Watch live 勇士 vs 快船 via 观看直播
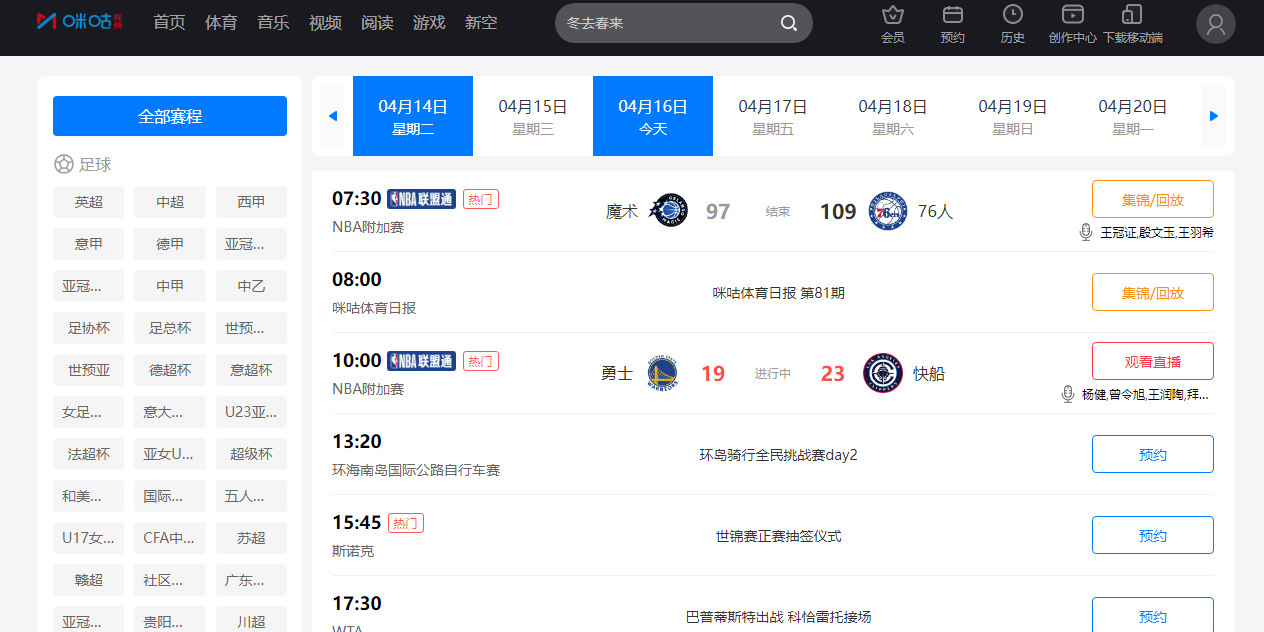This screenshot has width=1264, height=632. 1152,361
